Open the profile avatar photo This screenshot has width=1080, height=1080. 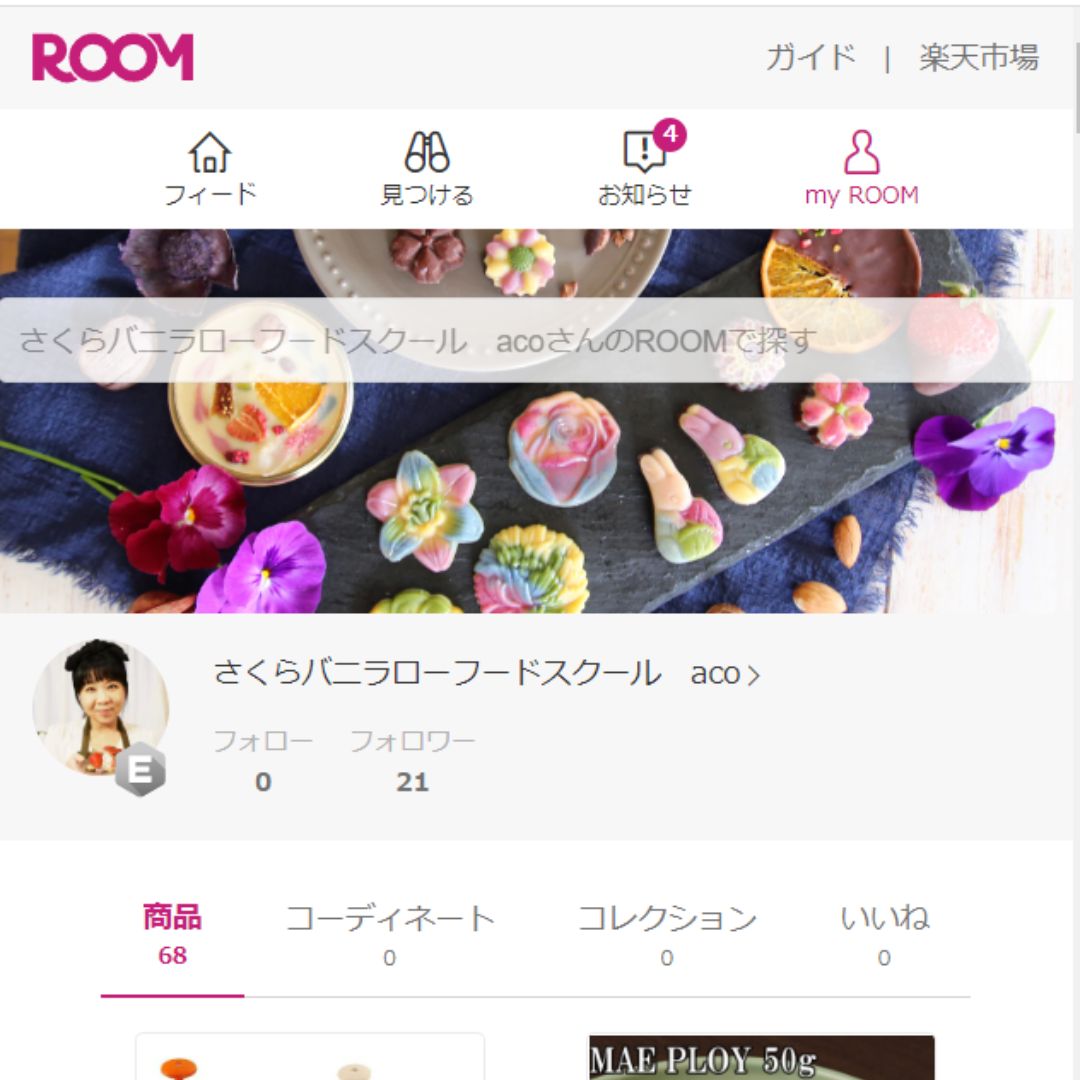tap(100, 708)
